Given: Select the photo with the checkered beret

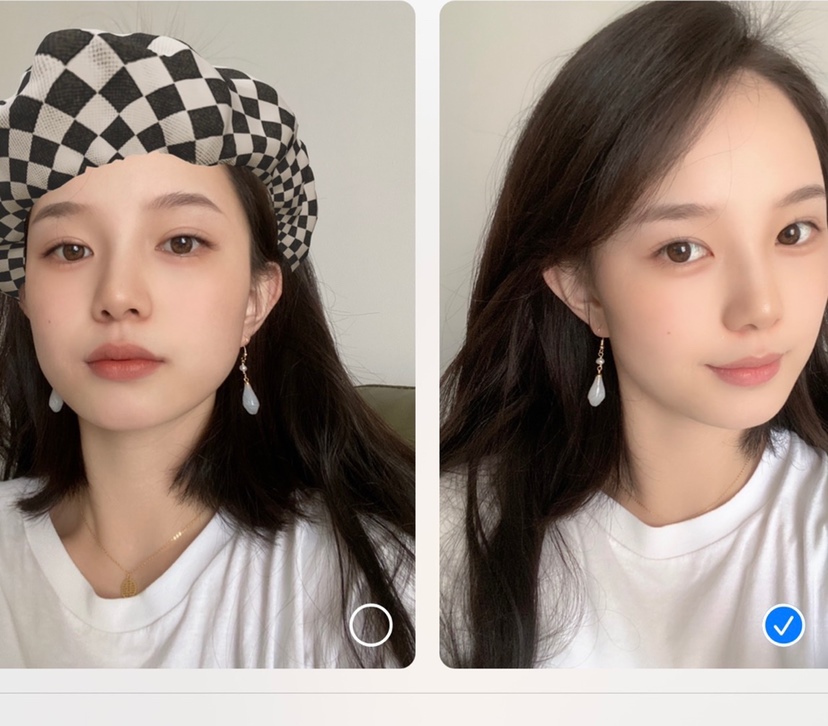Looking at the screenshot, I should (371, 626).
